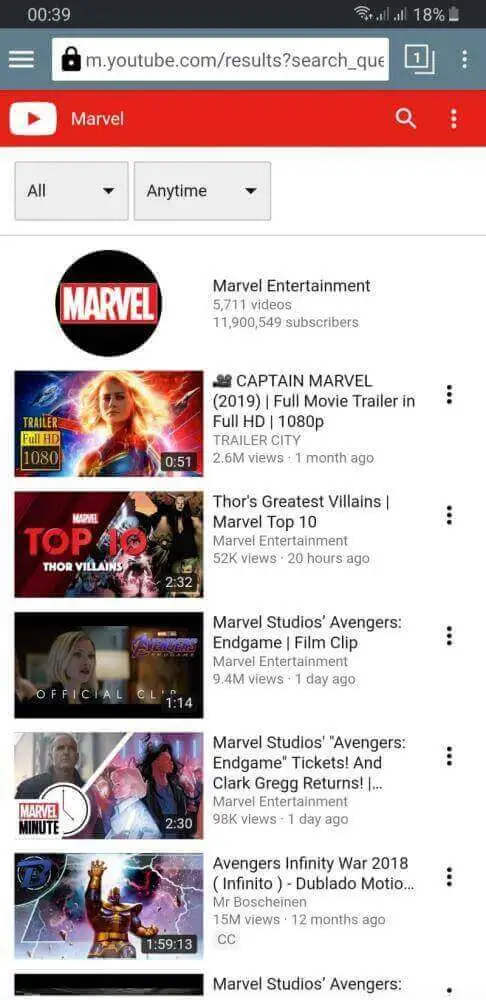
Task: Open options for the Clark Gregg Returns video
Action: 450,756
